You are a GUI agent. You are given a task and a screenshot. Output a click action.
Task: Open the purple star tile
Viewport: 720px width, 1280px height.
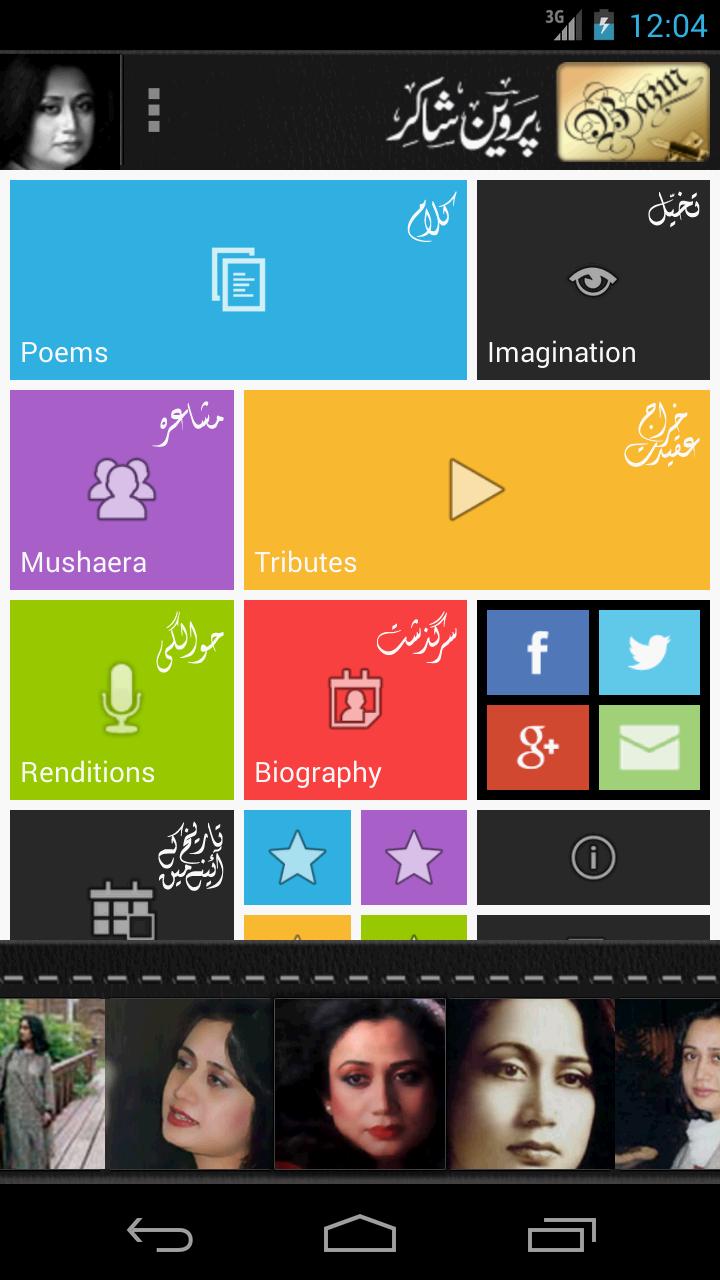click(414, 857)
